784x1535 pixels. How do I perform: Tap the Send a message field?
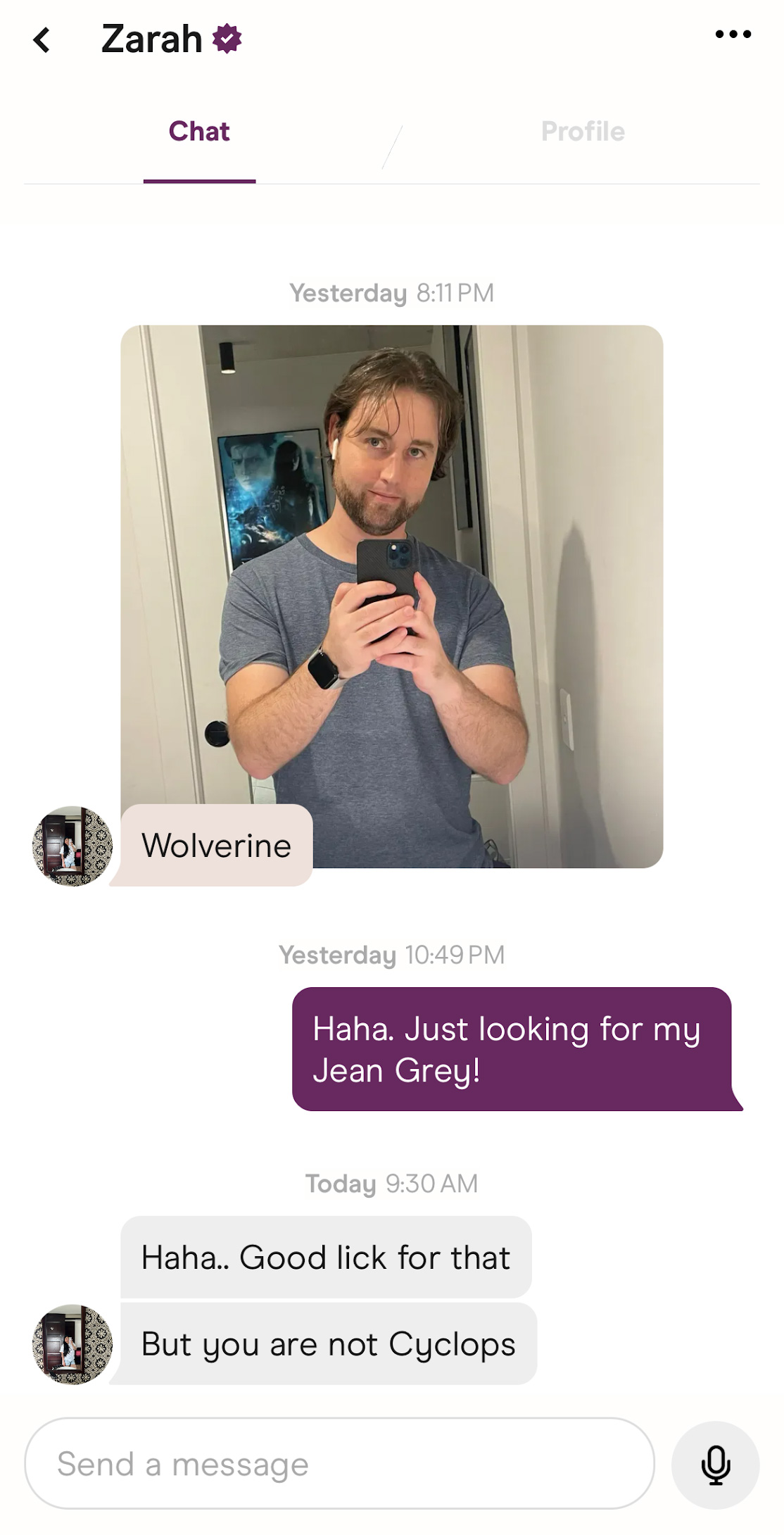(x=339, y=1464)
